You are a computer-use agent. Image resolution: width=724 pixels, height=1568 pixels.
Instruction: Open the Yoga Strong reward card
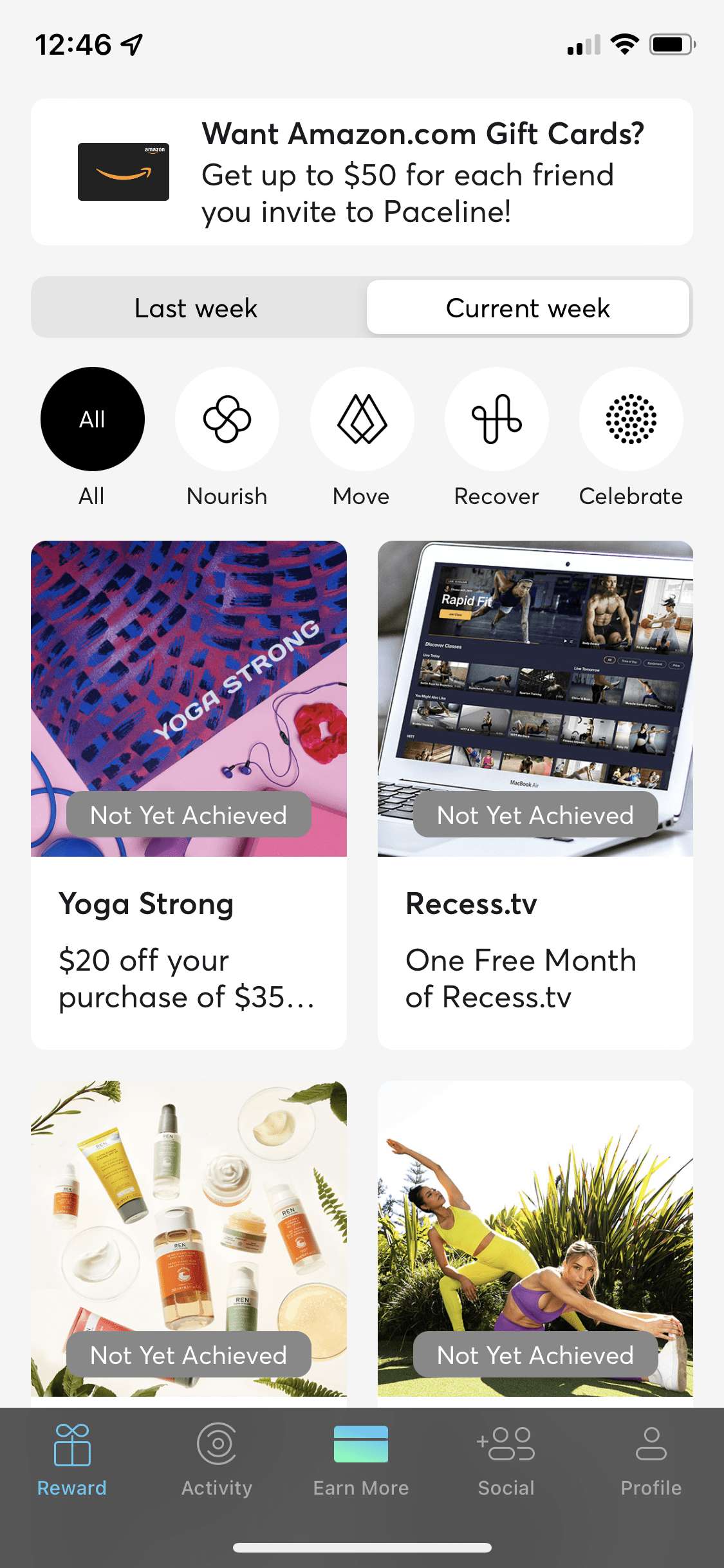(x=189, y=795)
